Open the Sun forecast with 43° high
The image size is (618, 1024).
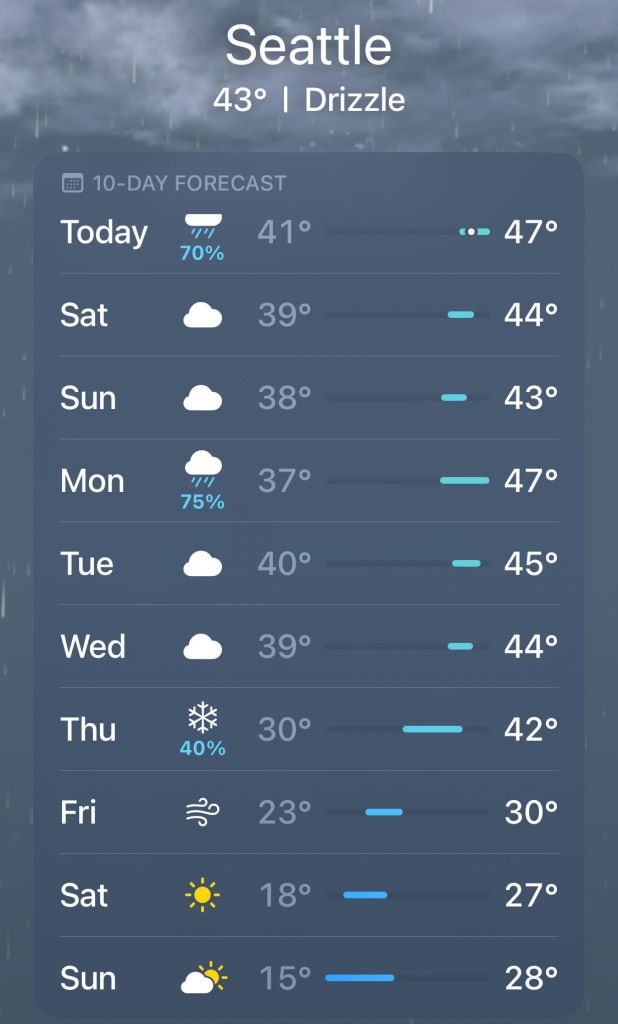point(308,398)
